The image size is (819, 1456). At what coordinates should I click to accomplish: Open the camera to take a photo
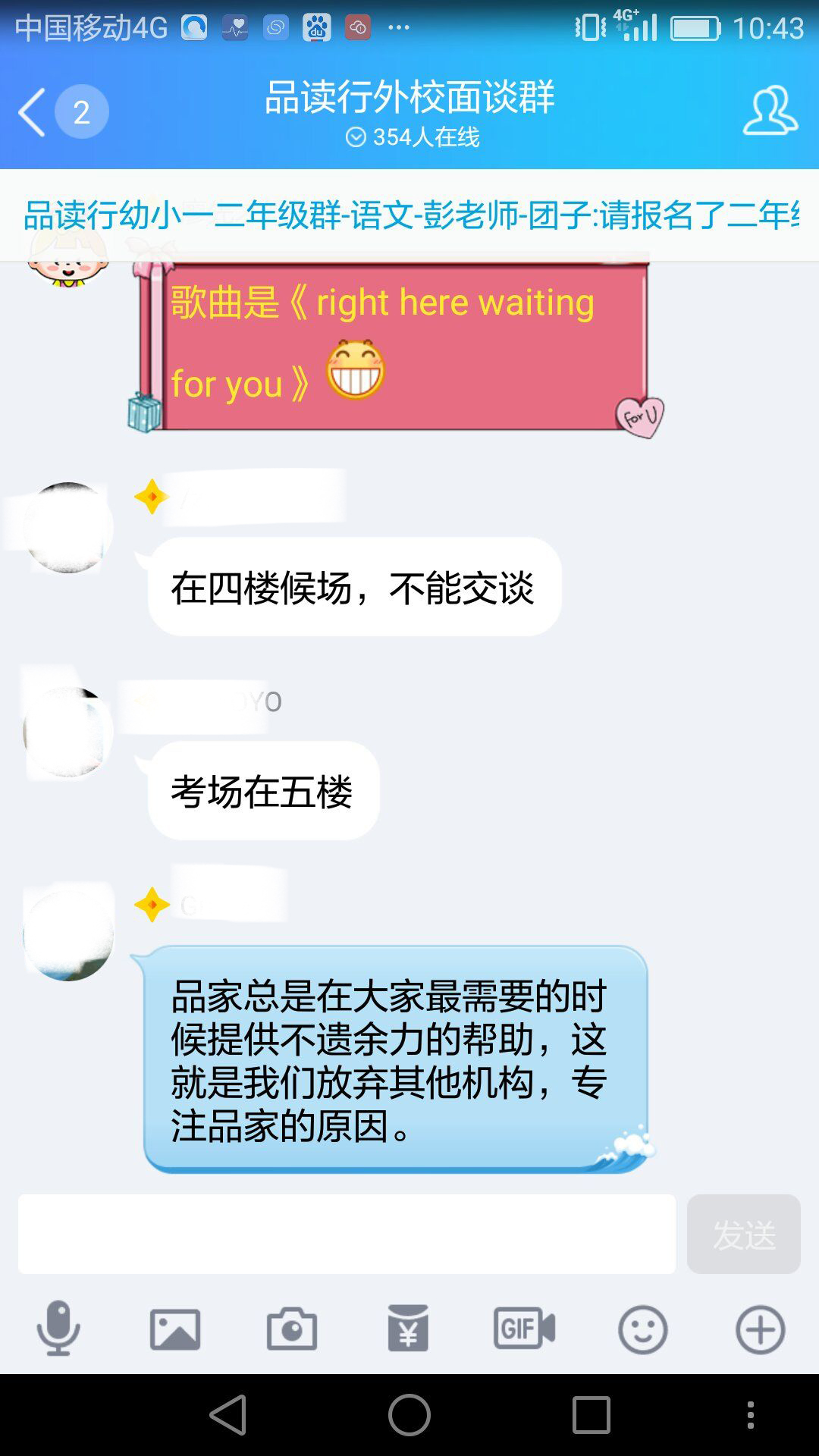click(x=292, y=1329)
